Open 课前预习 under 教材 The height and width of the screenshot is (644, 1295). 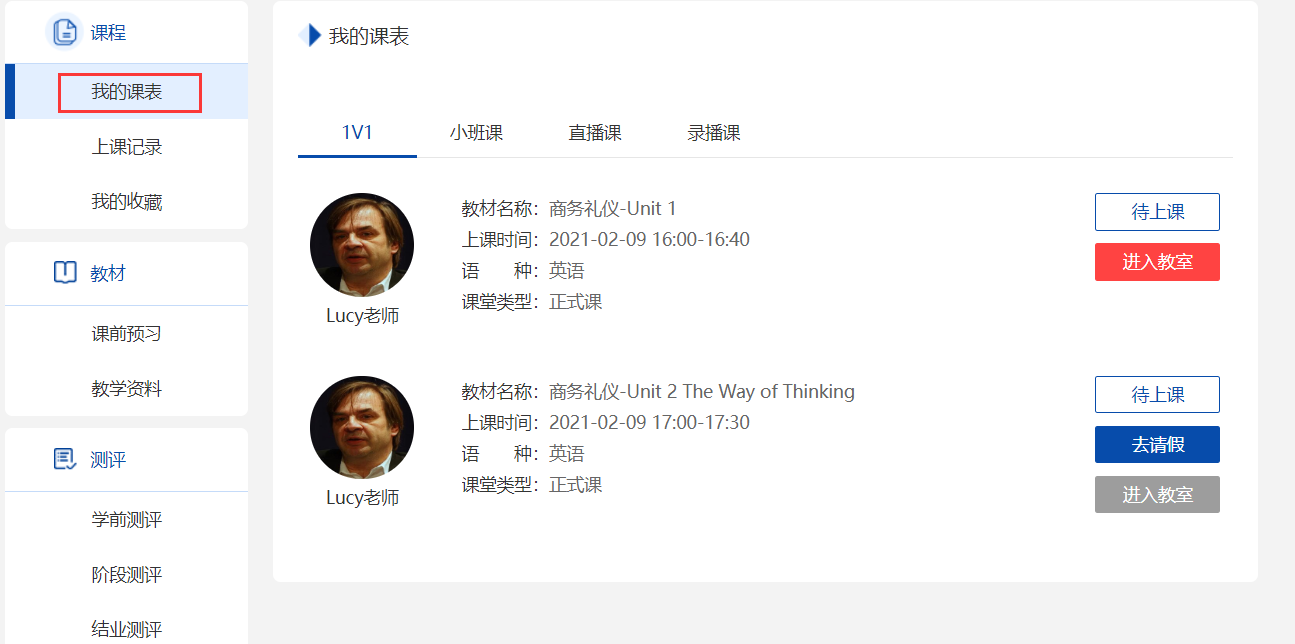pos(127,334)
